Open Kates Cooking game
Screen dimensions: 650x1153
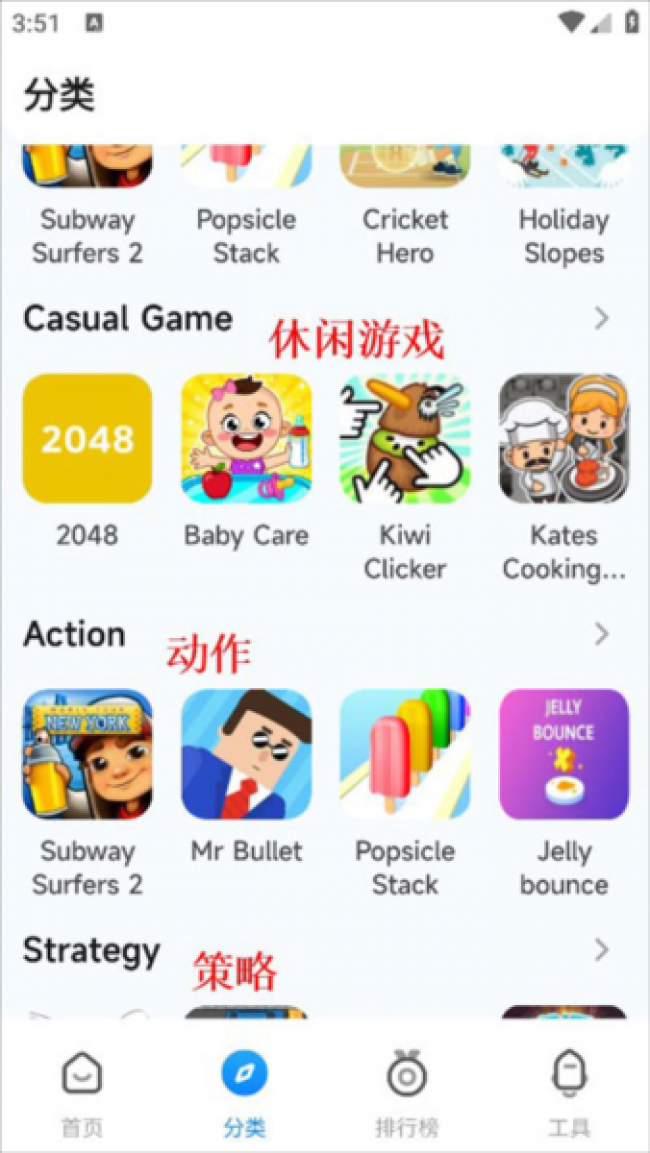[564, 438]
